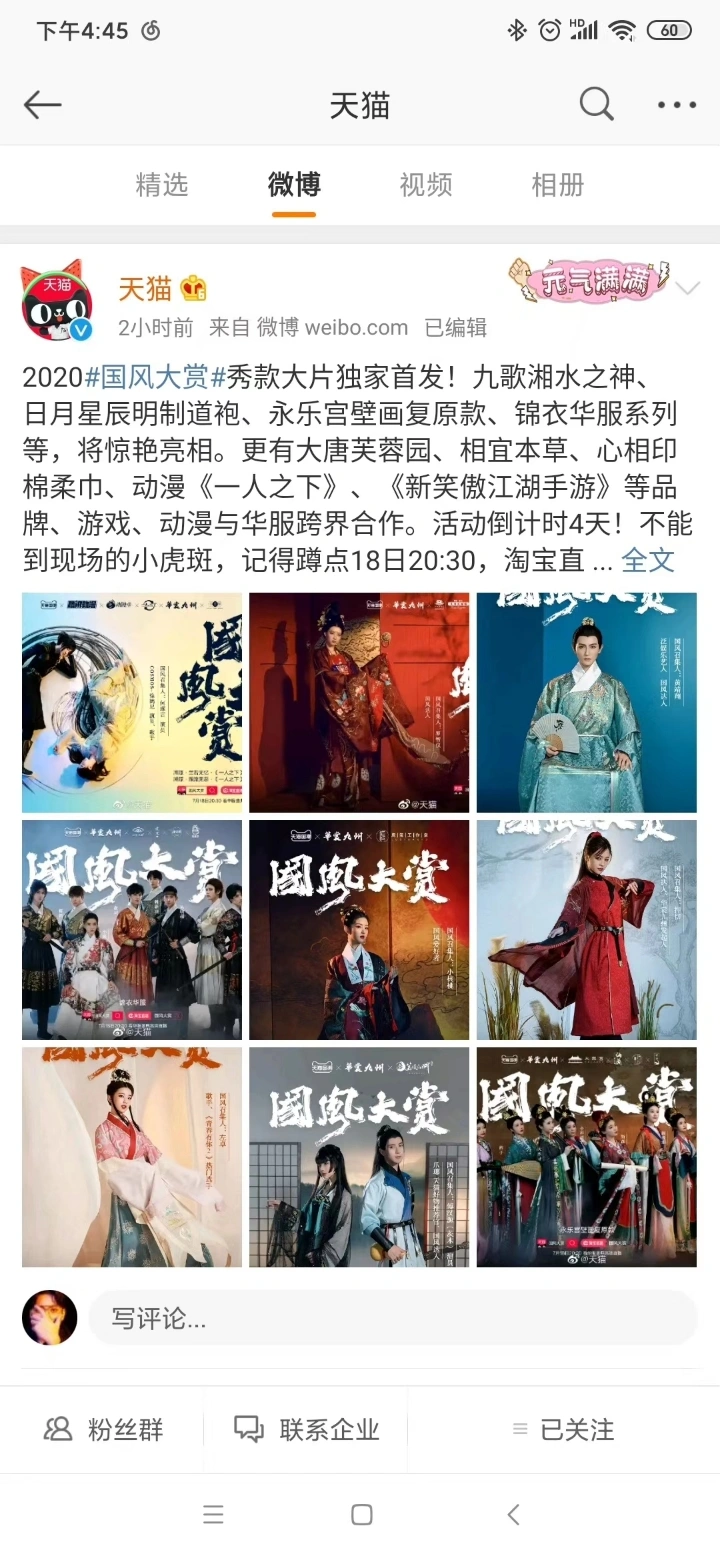
Task: Open the 粉丝群 fan group
Action: (103, 1430)
